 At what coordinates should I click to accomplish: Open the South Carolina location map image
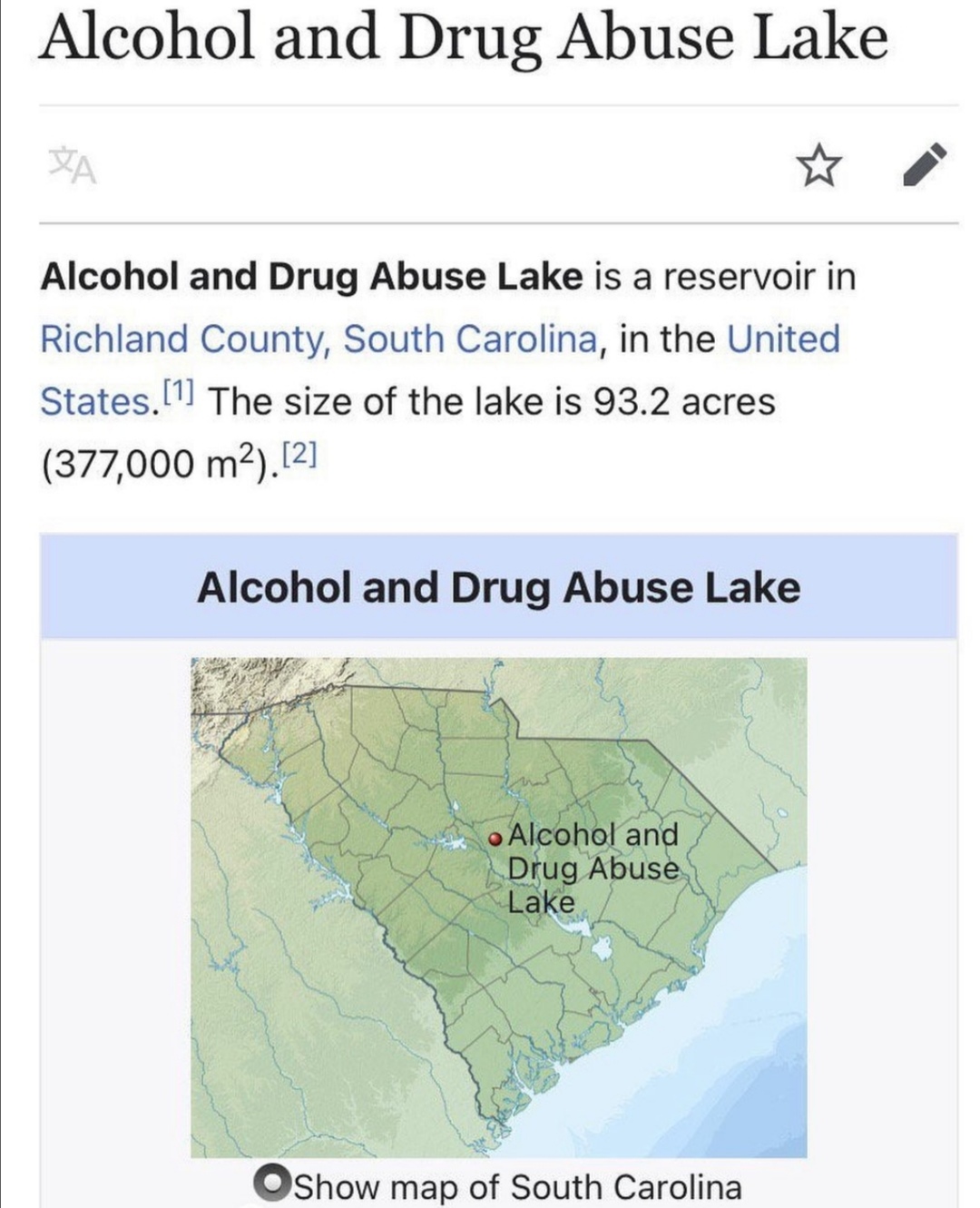tap(498, 908)
